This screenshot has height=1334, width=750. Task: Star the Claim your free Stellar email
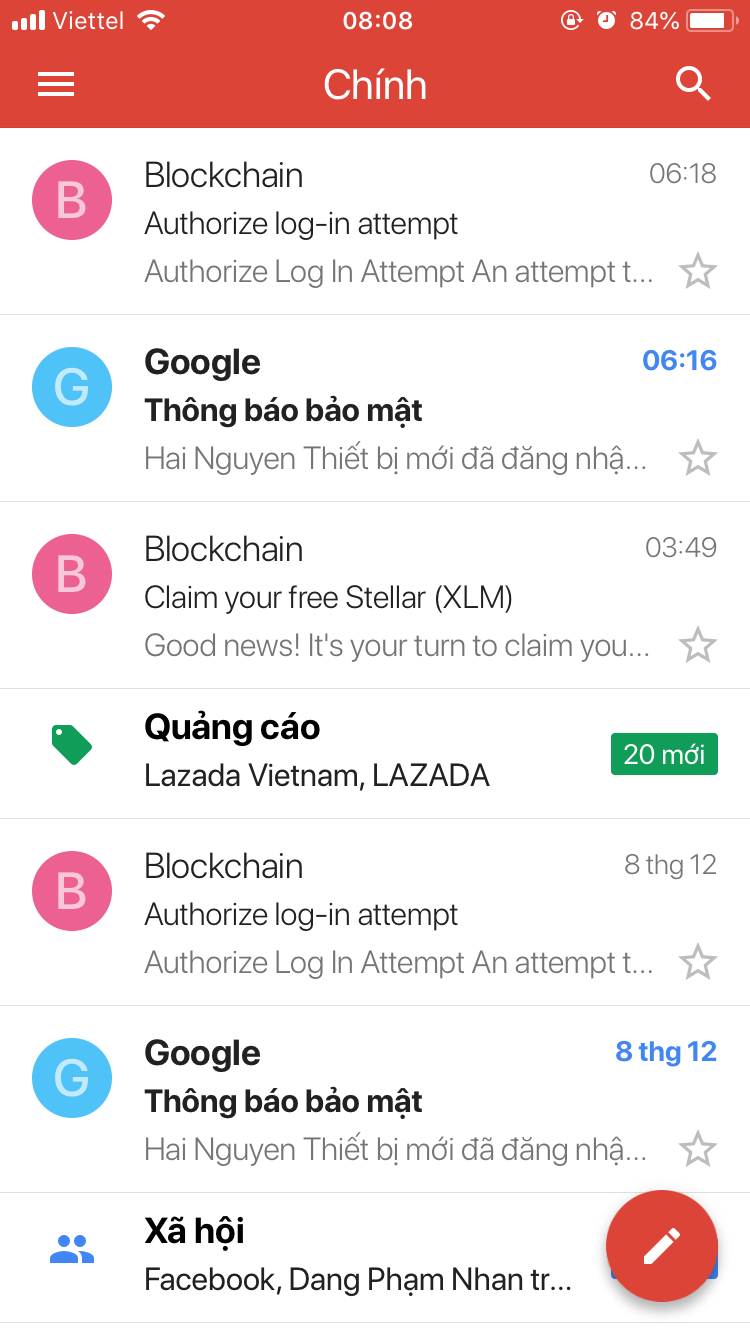(x=697, y=645)
